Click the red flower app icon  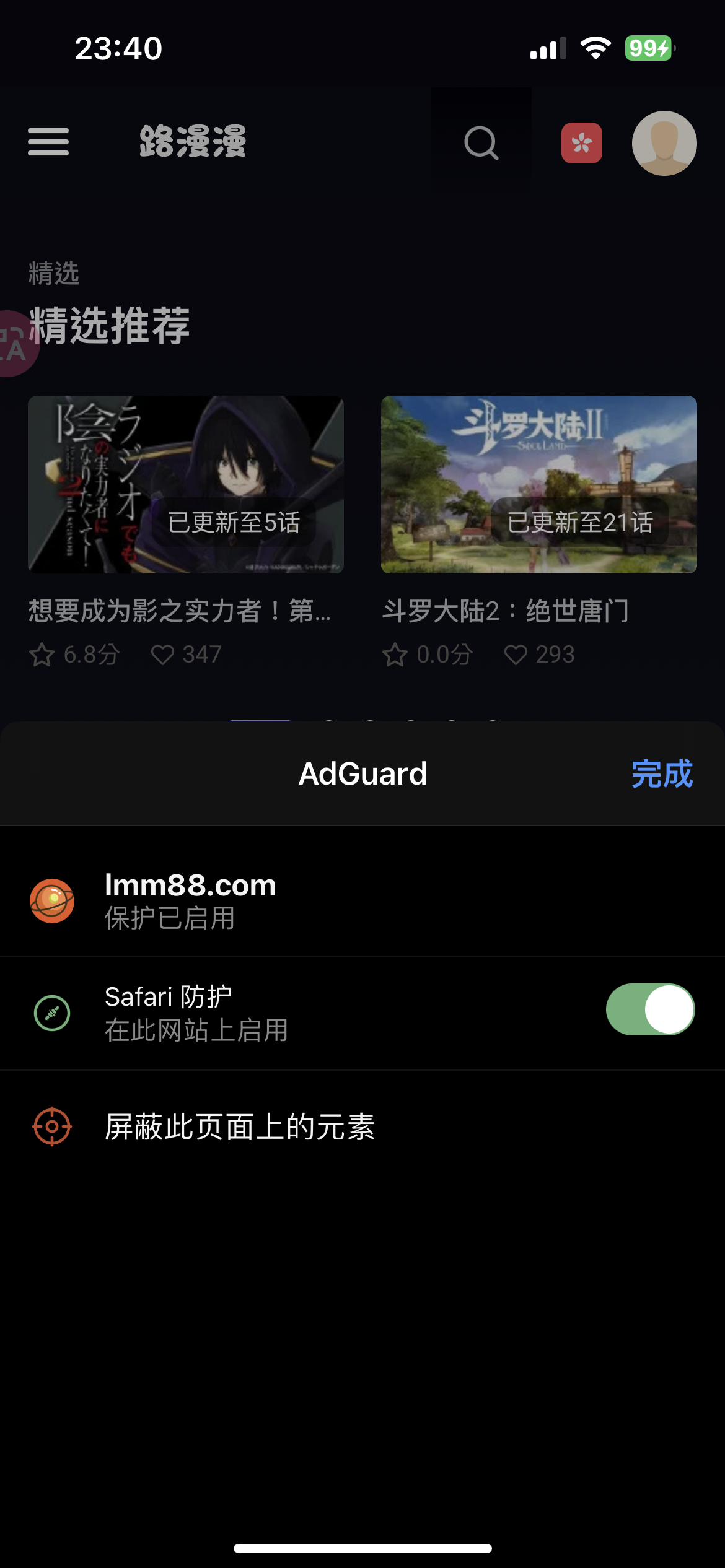(x=581, y=143)
